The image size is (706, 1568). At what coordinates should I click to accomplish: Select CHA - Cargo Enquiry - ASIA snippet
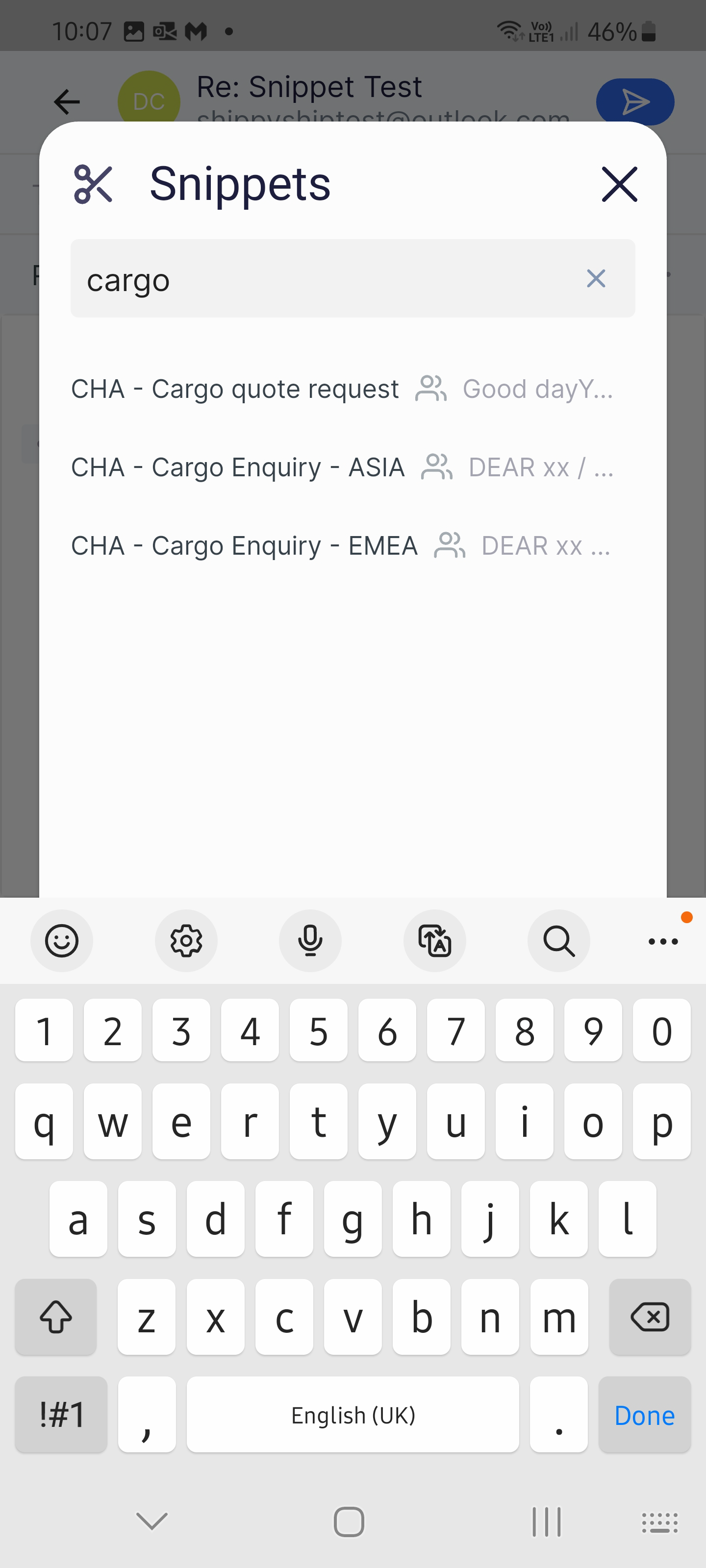(238, 467)
